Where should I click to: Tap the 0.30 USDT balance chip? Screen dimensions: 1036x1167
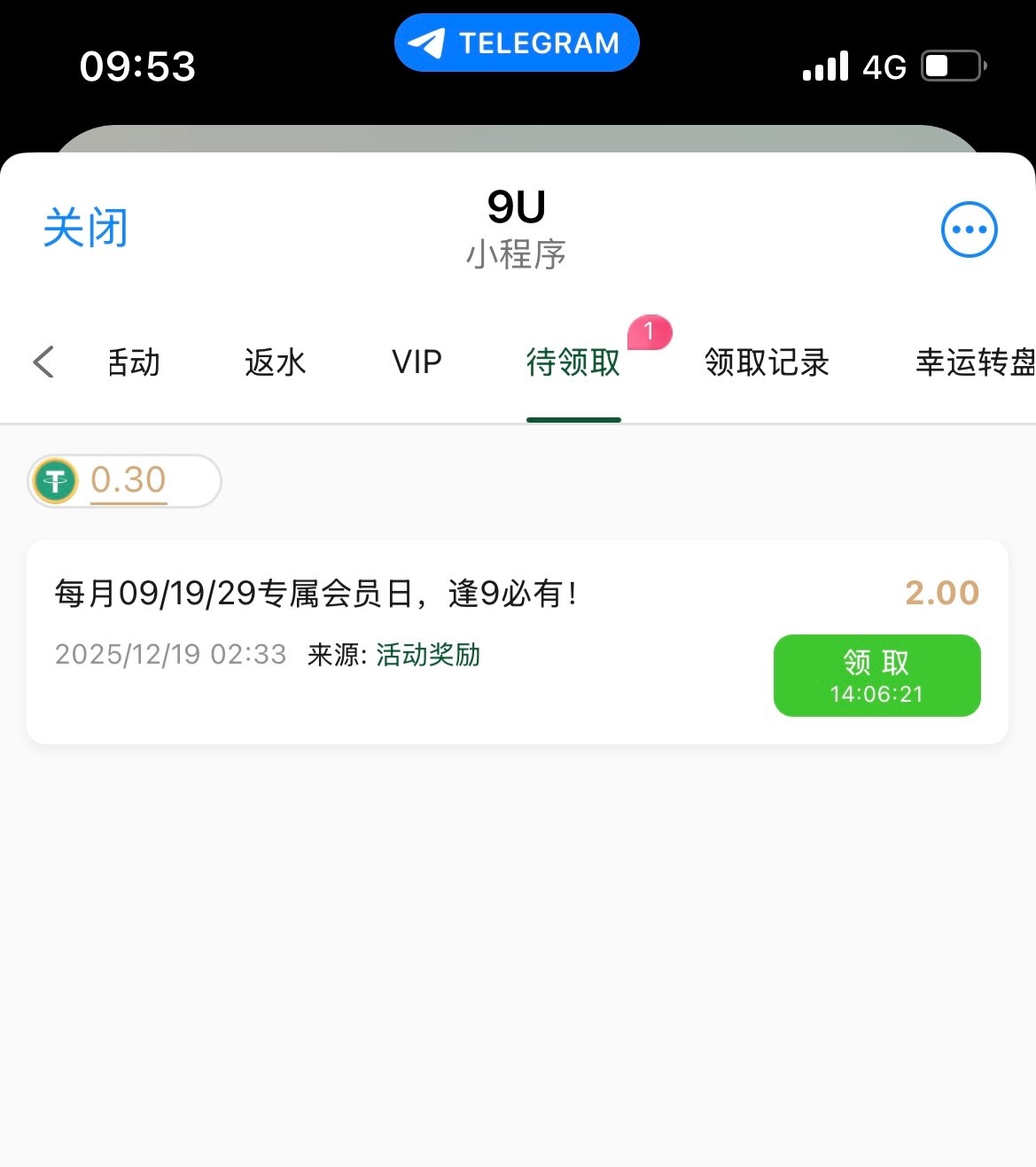(125, 481)
